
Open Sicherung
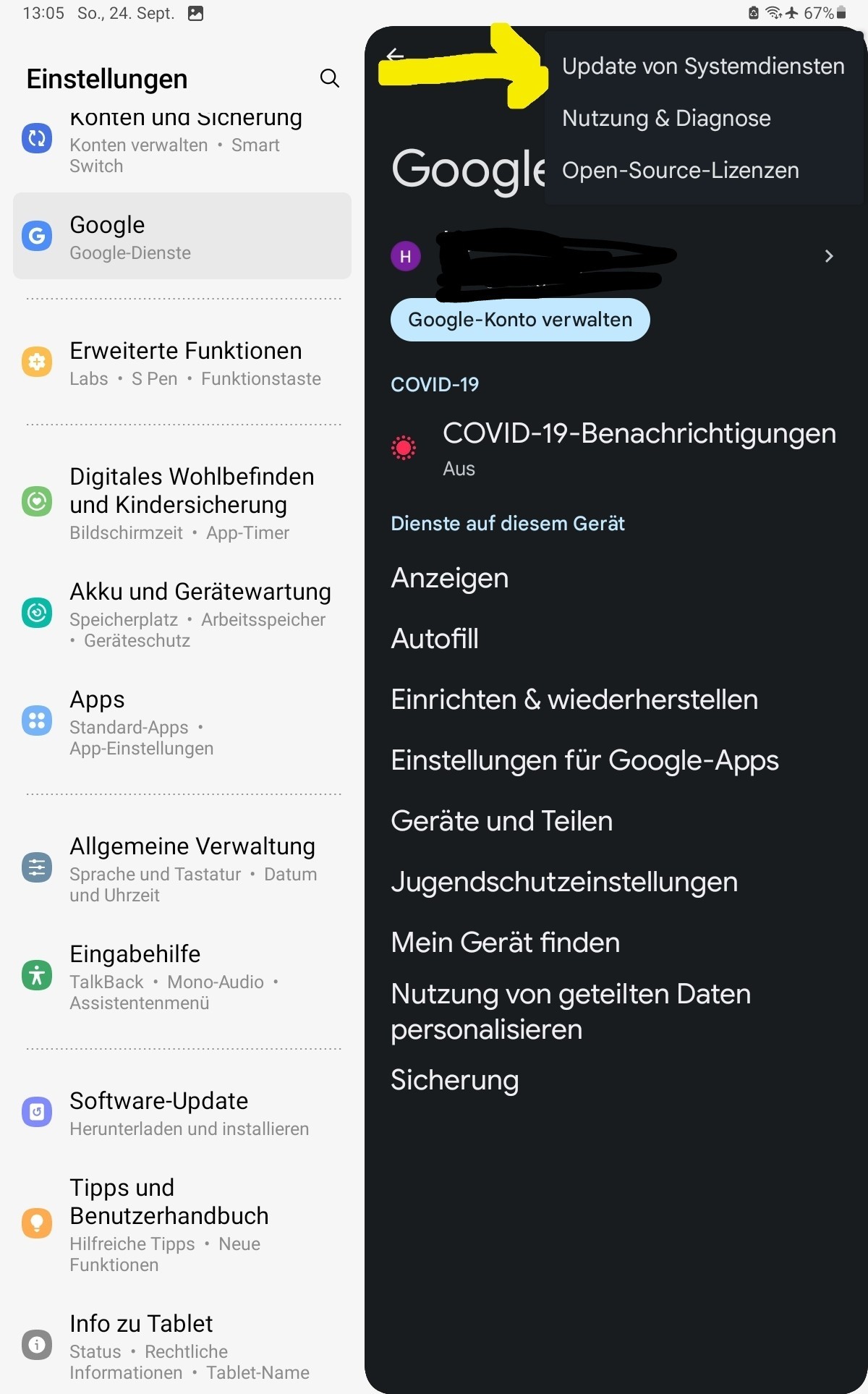(454, 1080)
